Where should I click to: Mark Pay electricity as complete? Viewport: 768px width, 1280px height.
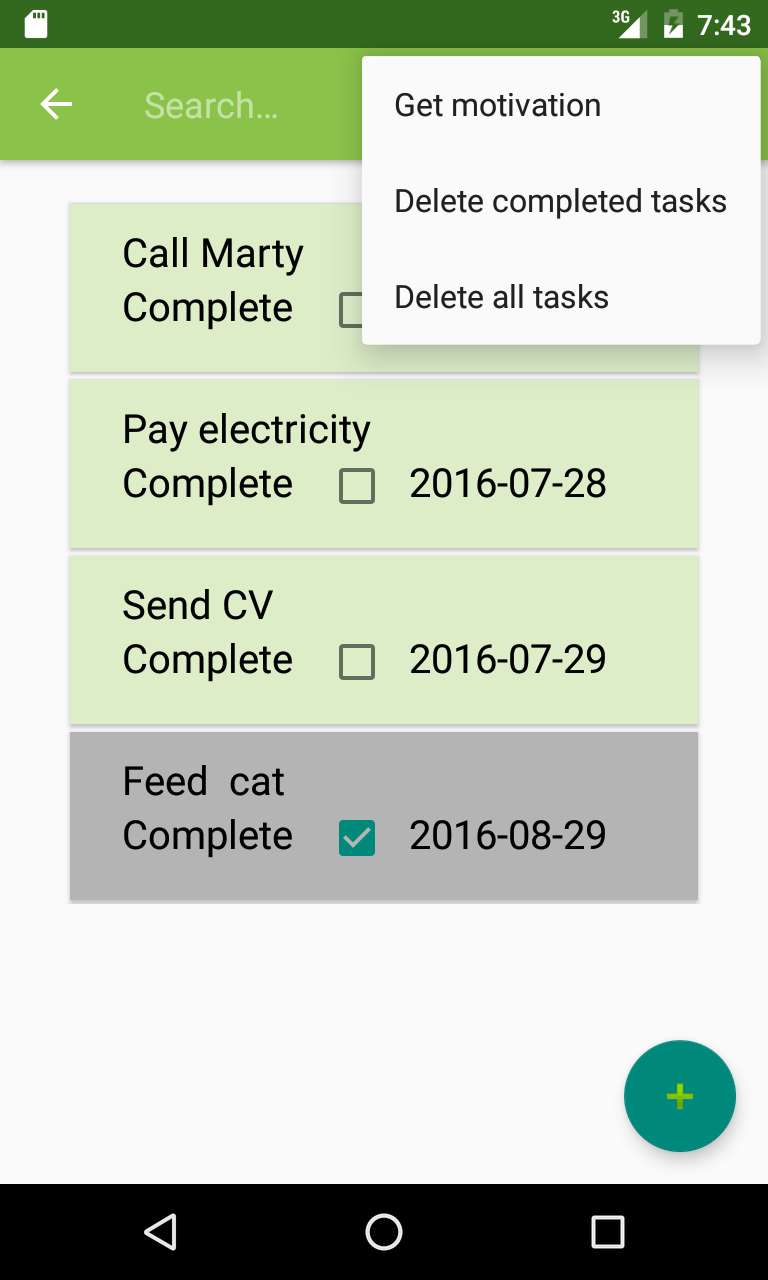point(357,486)
